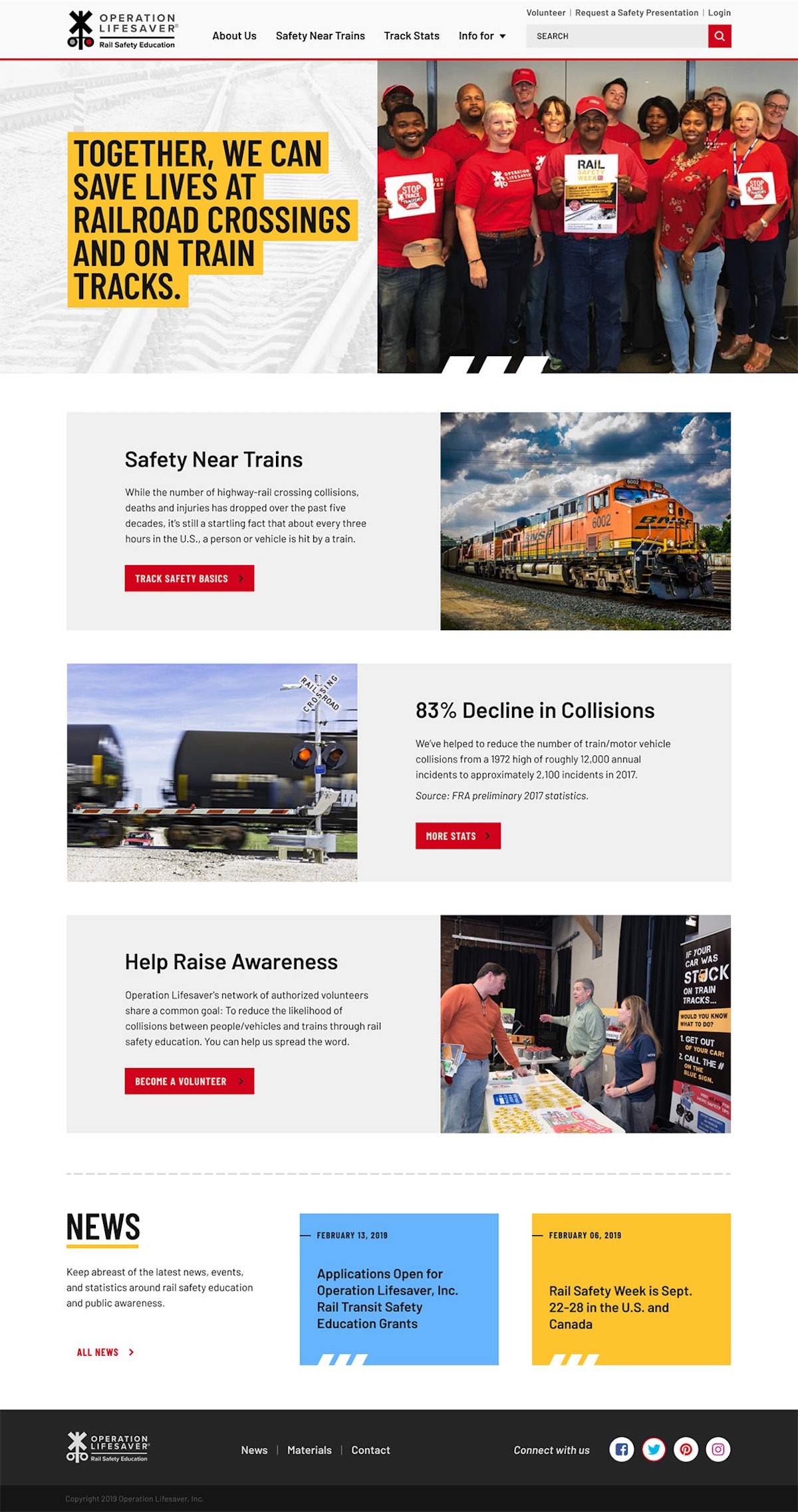Image resolution: width=798 pixels, height=1512 pixels.
Task: Tap the Track Safety Basics button
Action: click(189, 578)
